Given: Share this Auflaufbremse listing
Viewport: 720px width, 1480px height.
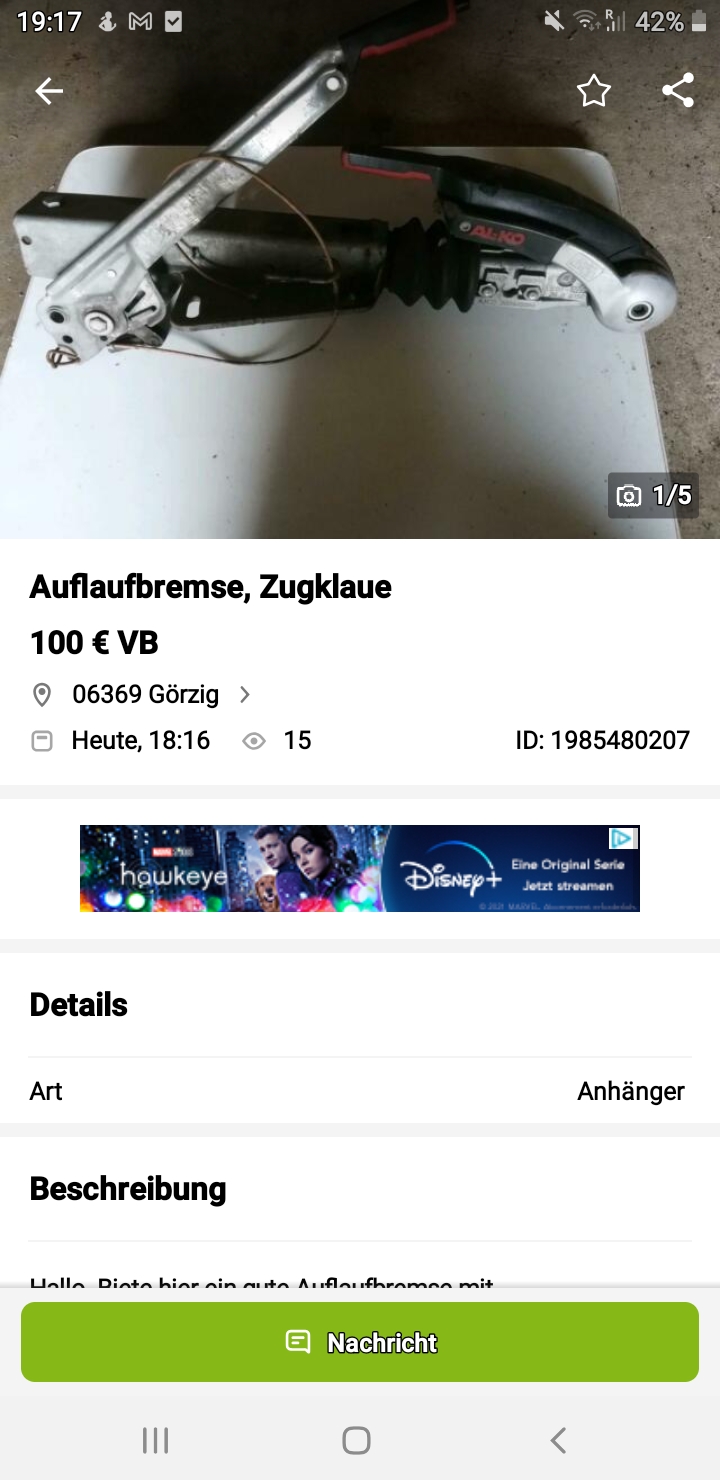Looking at the screenshot, I should pyautogui.click(x=678, y=91).
